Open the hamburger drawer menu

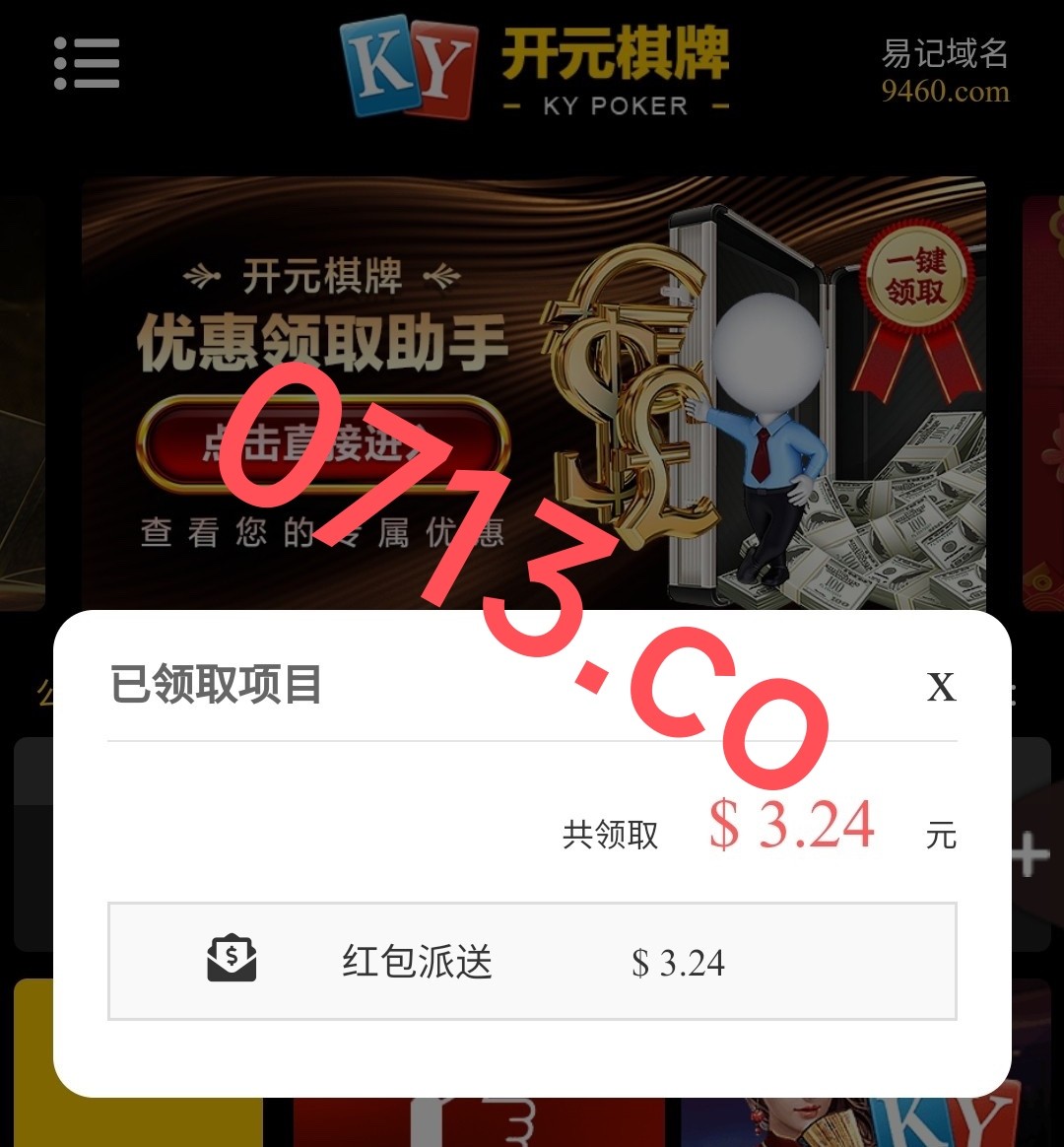tap(87, 64)
